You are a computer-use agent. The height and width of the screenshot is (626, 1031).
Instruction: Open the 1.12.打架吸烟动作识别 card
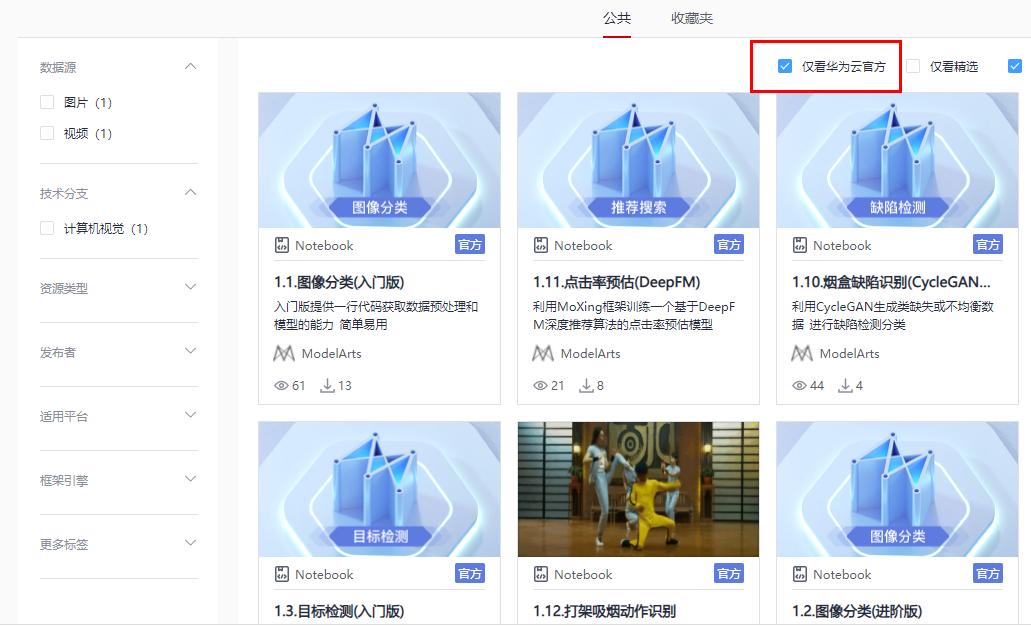(x=612, y=611)
